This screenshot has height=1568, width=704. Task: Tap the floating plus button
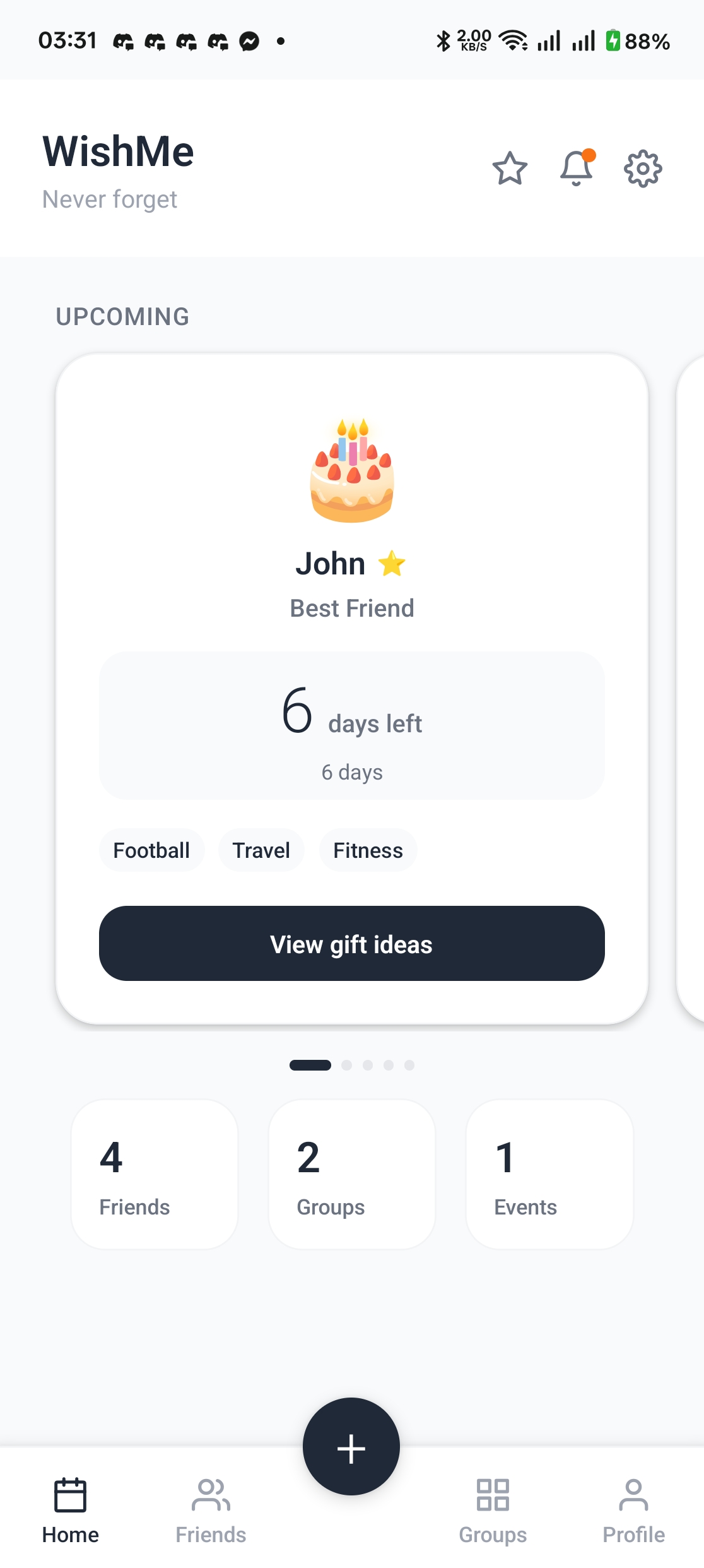[x=351, y=1449]
